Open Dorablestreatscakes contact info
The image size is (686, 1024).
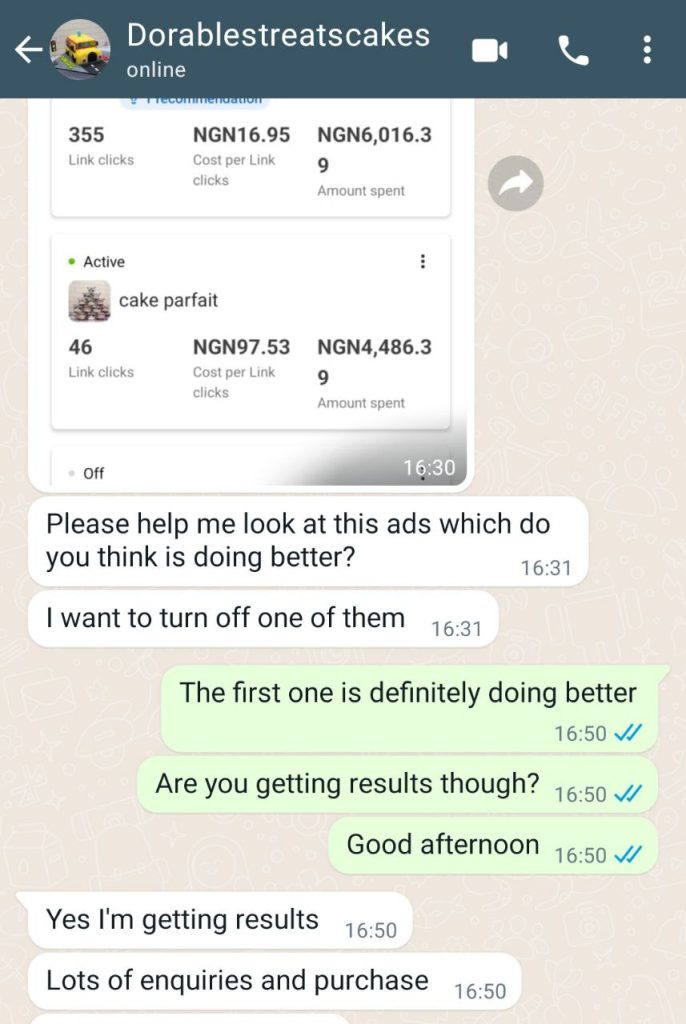(278, 48)
